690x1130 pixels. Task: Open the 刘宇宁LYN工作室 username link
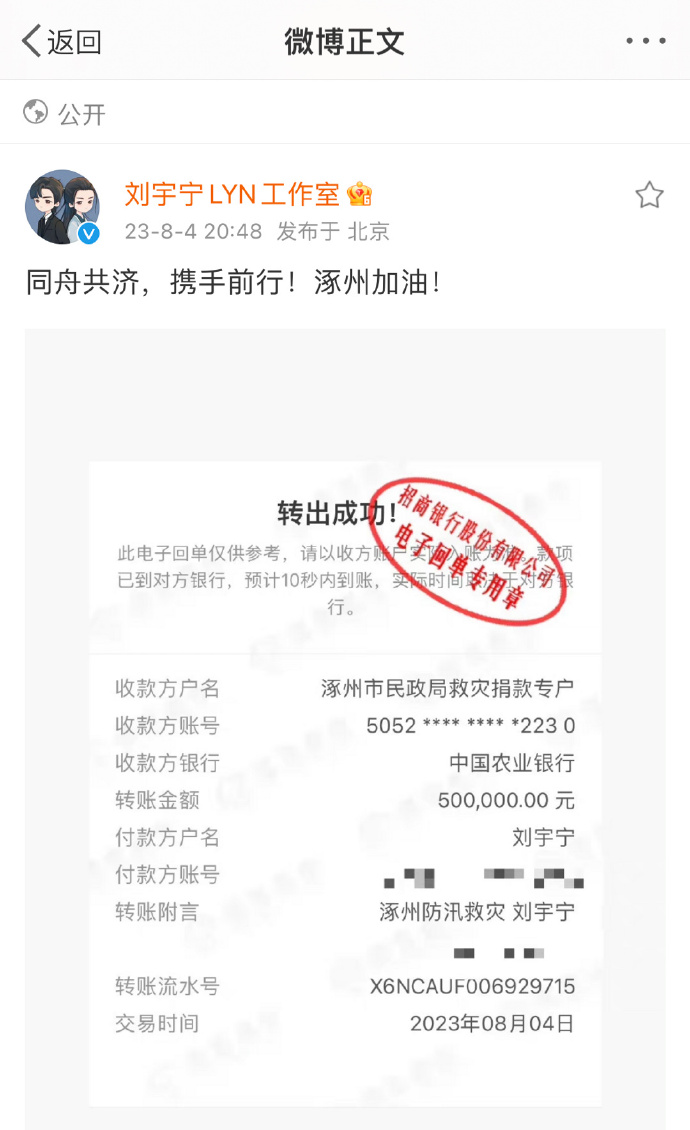point(233,194)
